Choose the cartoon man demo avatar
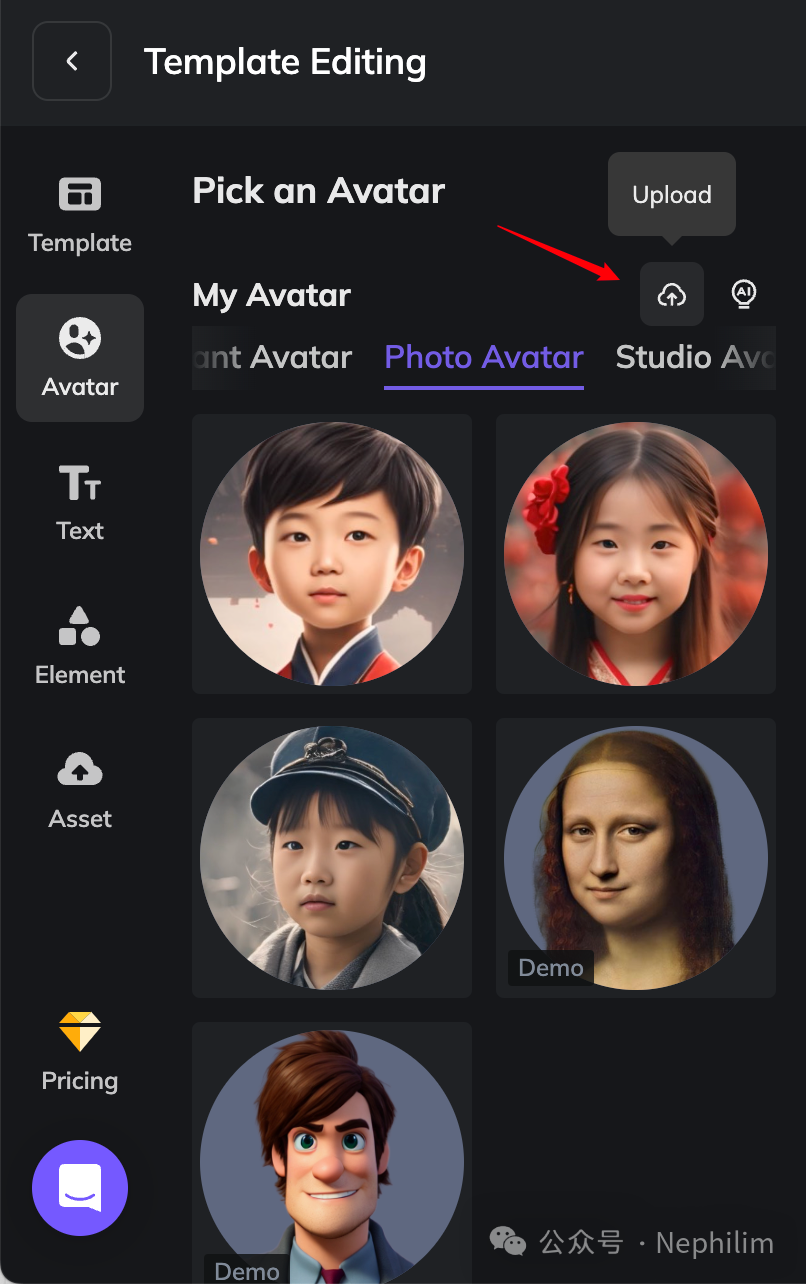This screenshot has width=806, height=1284. [x=332, y=1155]
